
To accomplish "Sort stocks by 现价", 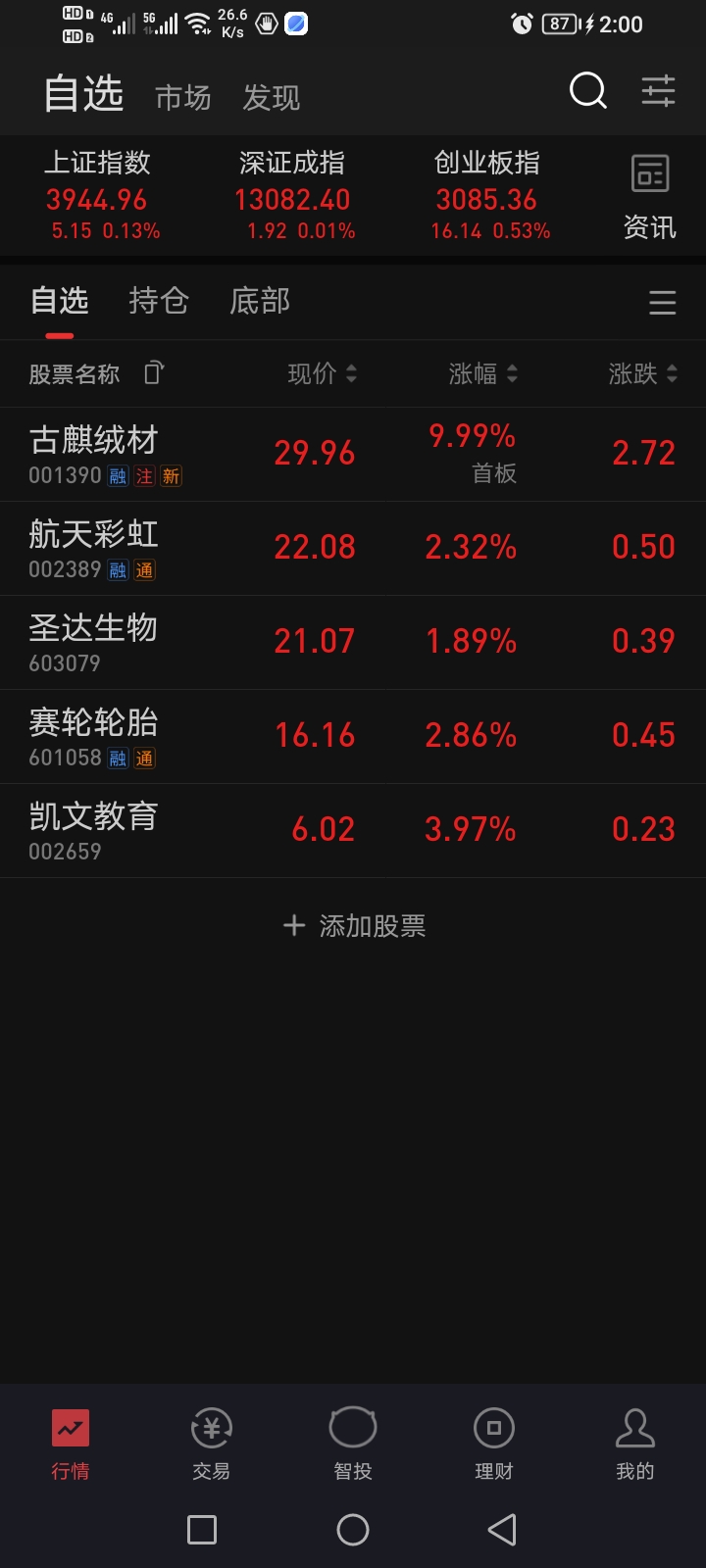I will tap(322, 373).
